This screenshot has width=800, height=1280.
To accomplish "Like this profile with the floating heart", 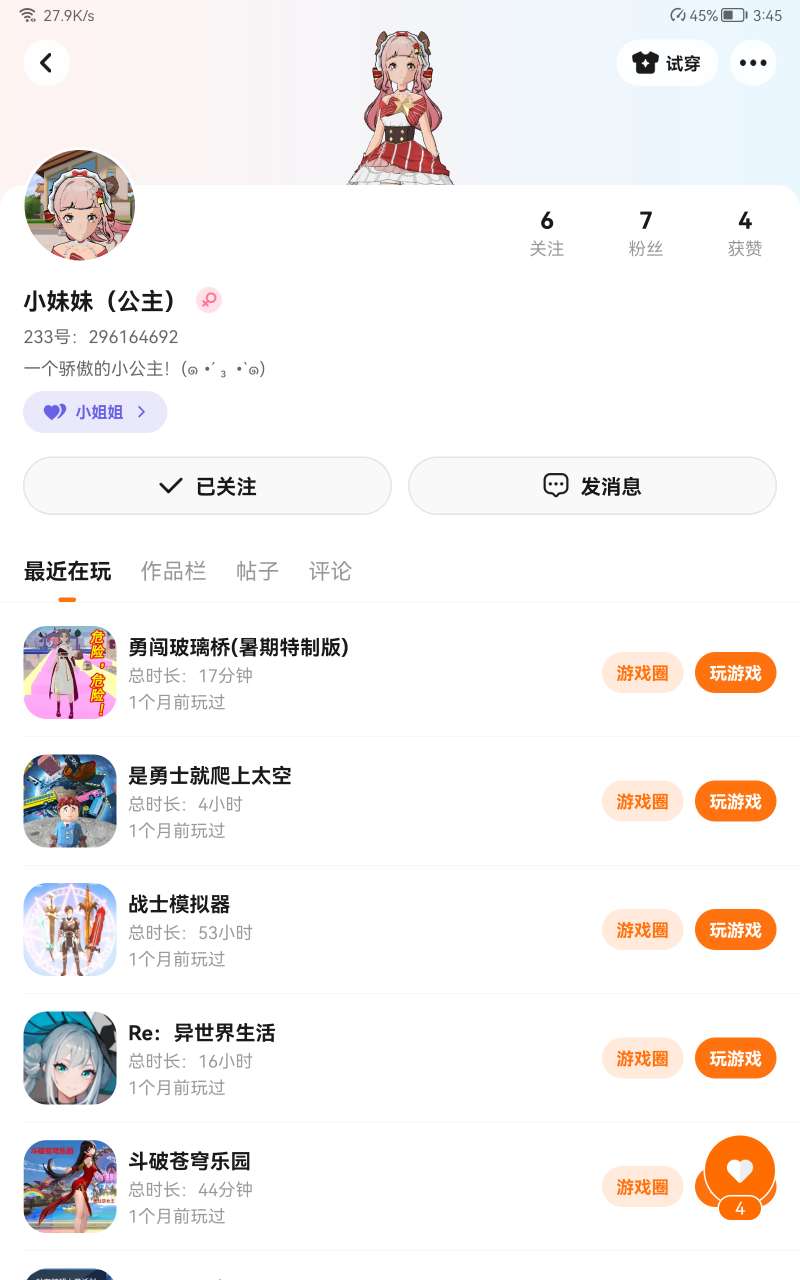I will click(x=740, y=1171).
